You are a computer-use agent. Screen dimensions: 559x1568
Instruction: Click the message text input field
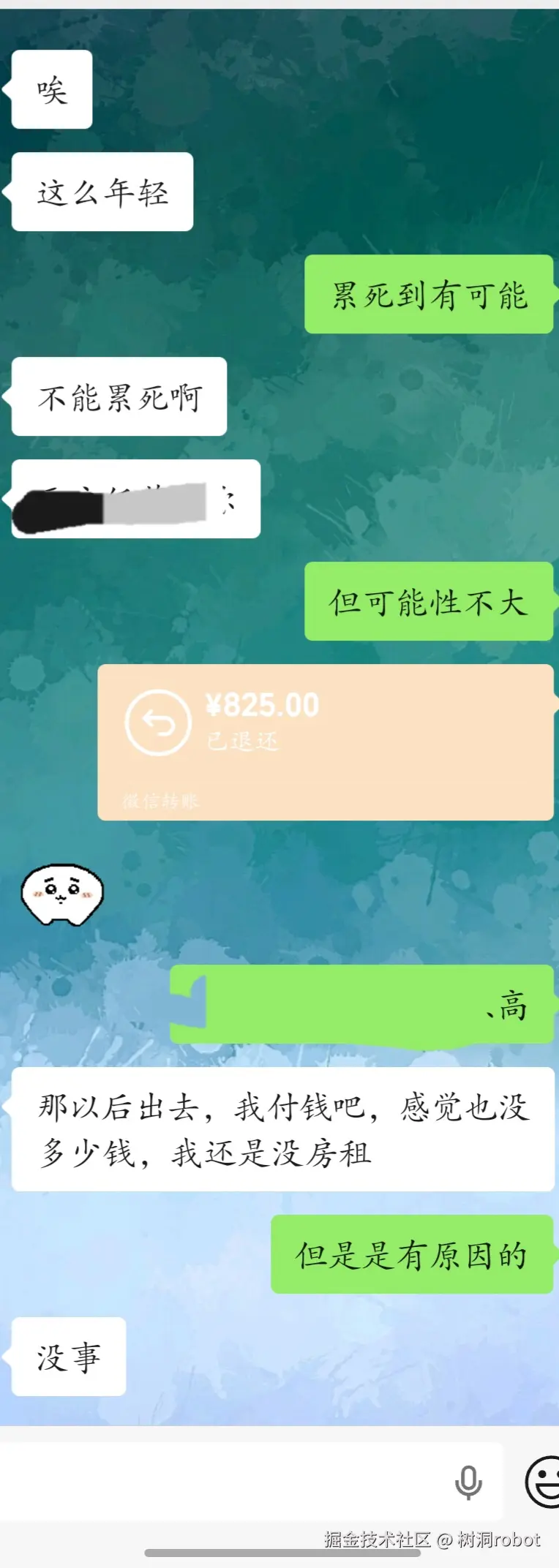click(x=220, y=1480)
